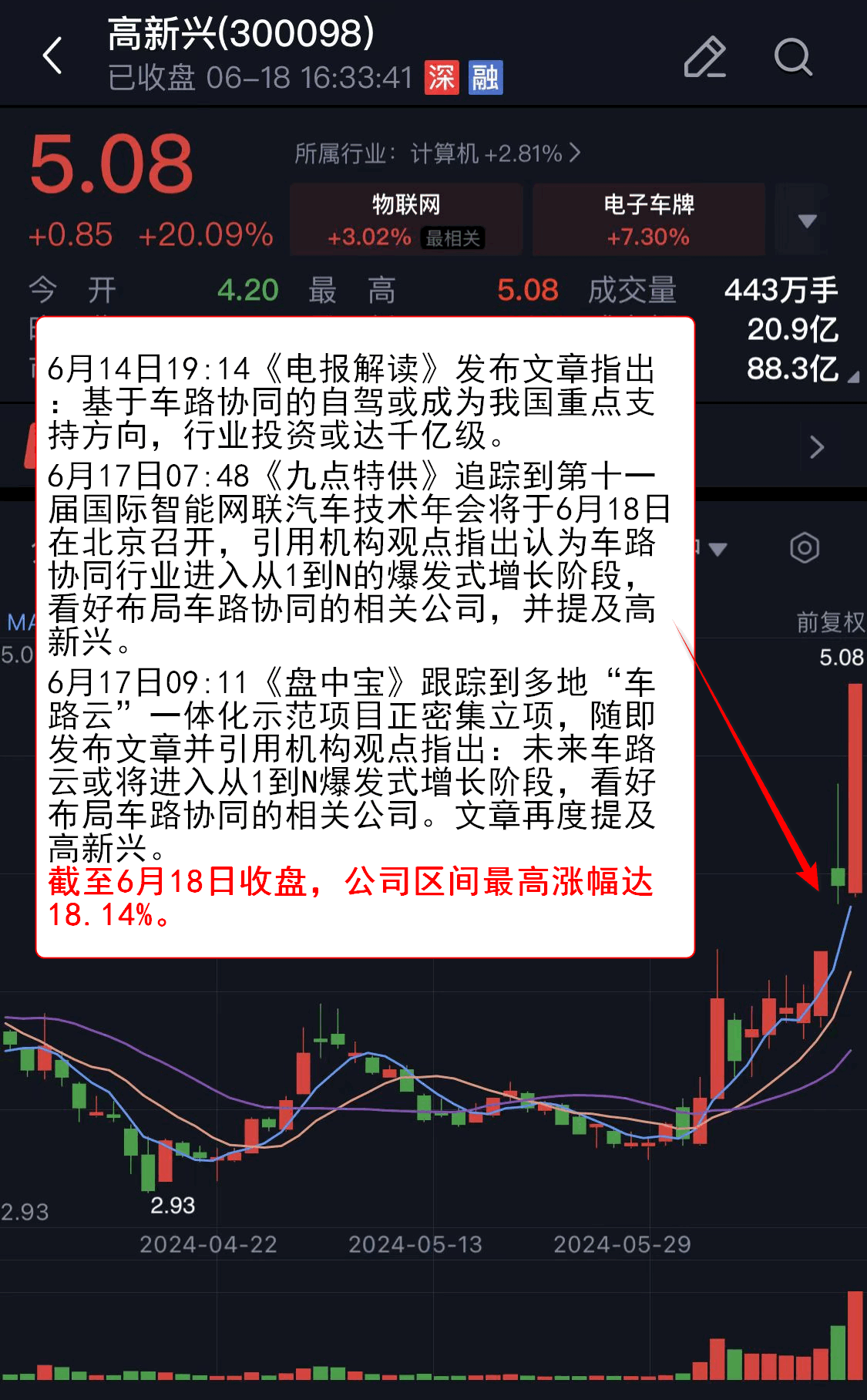Go back using the top-left arrow
Viewport: 867px width, 1400px height.
coord(52,56)
